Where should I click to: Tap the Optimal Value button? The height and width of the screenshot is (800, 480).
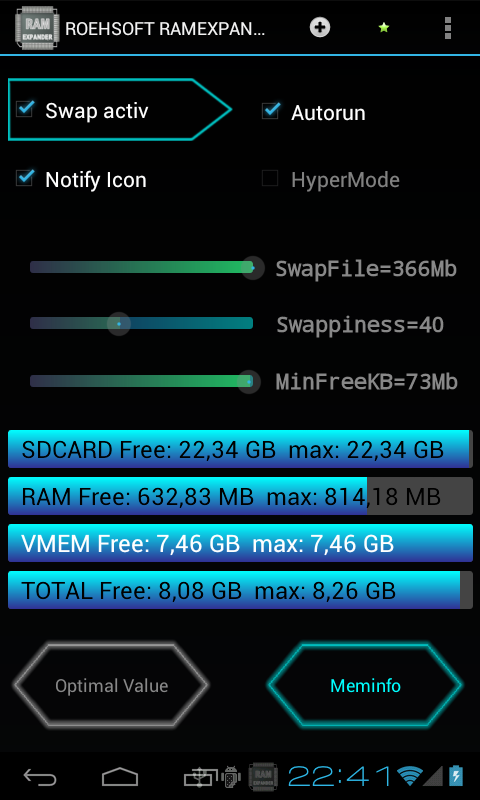111,685
